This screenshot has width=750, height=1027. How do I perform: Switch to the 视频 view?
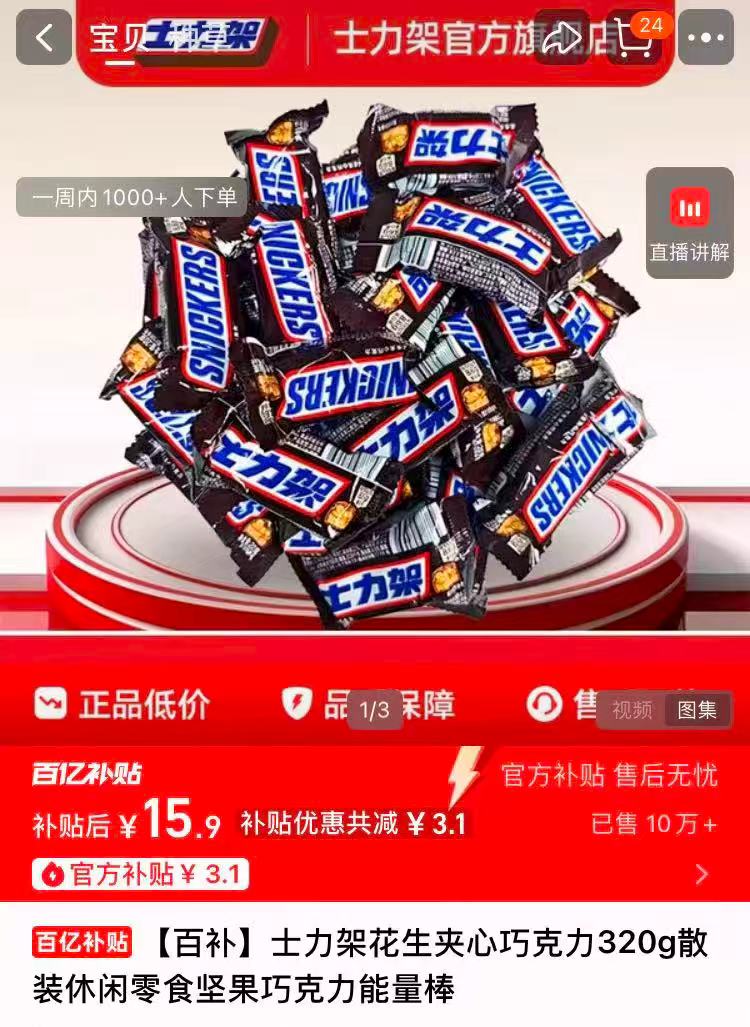(632, 710)
